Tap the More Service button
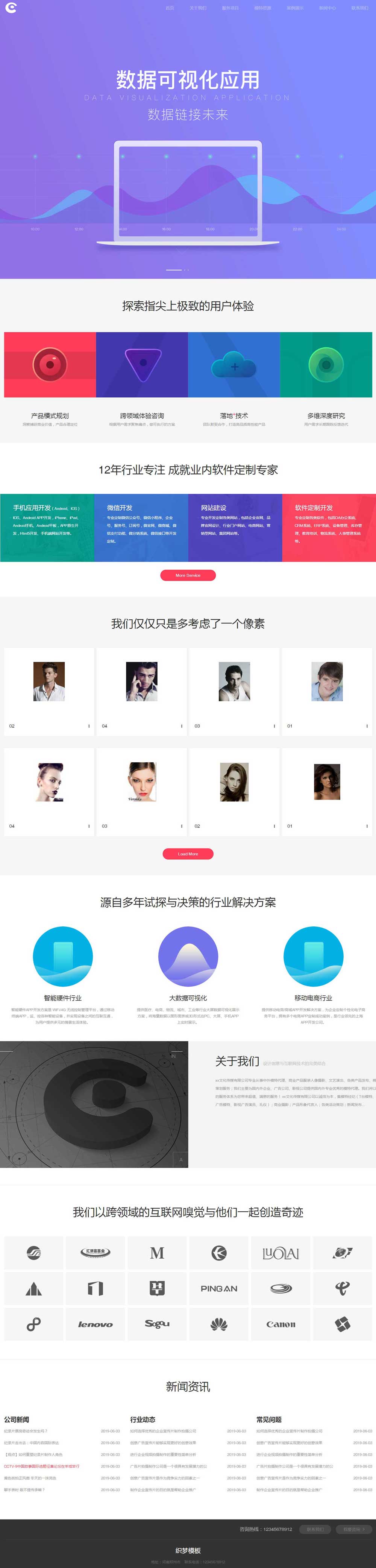Viewport: 376px width, 1568px height. 188,575
